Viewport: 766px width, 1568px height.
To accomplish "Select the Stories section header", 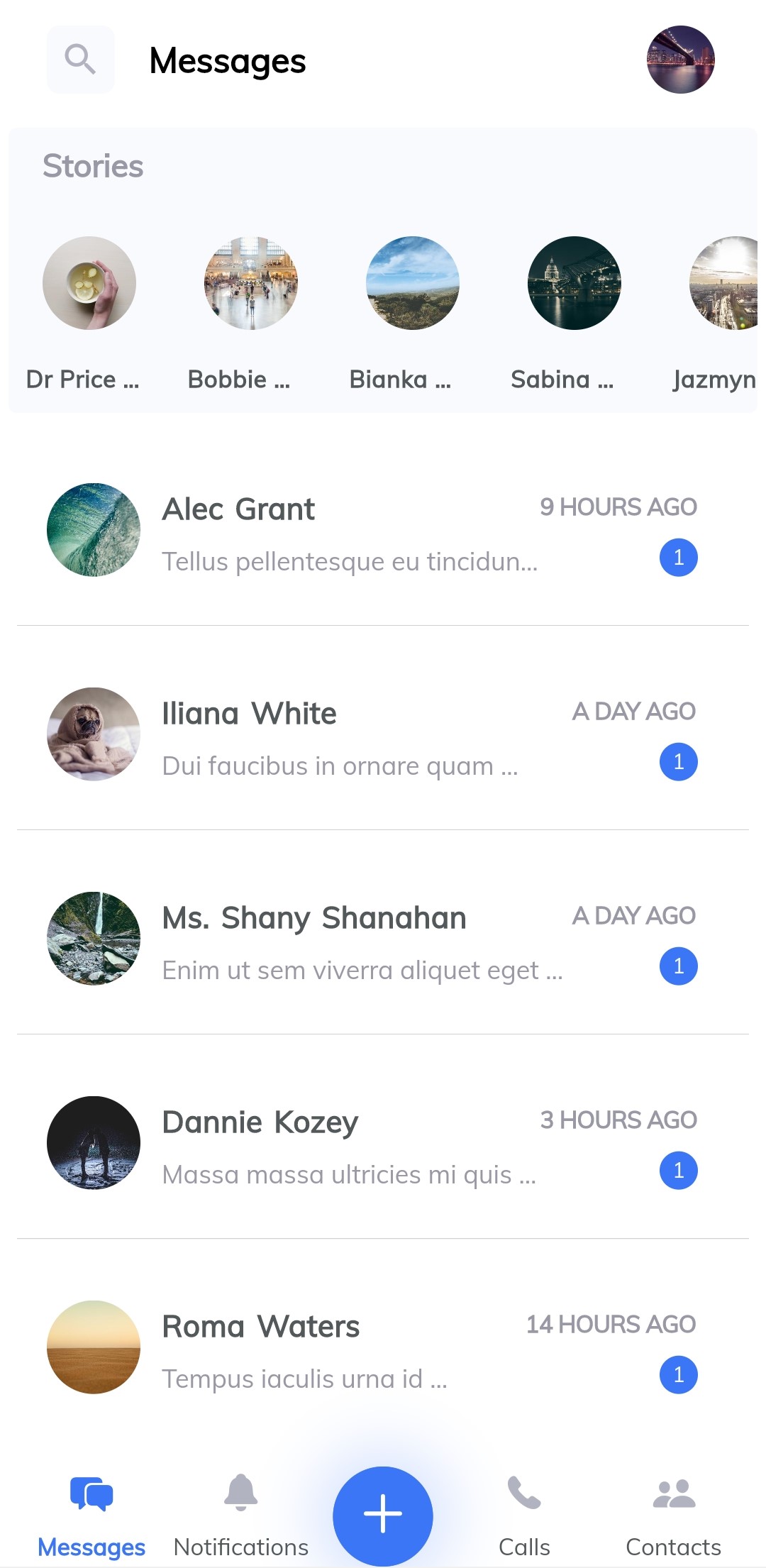I will click(x=93, y=167).
